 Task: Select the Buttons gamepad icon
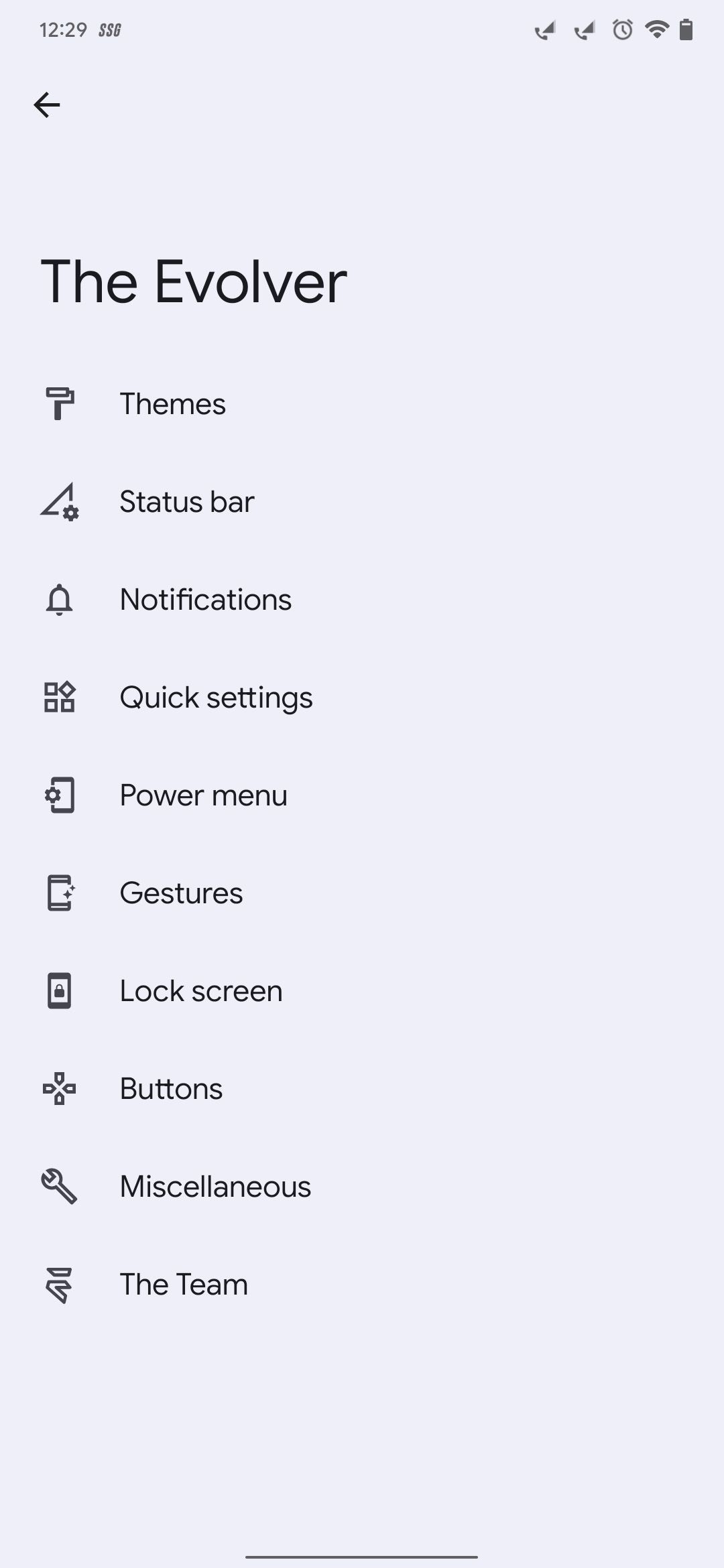[60, 1088]
